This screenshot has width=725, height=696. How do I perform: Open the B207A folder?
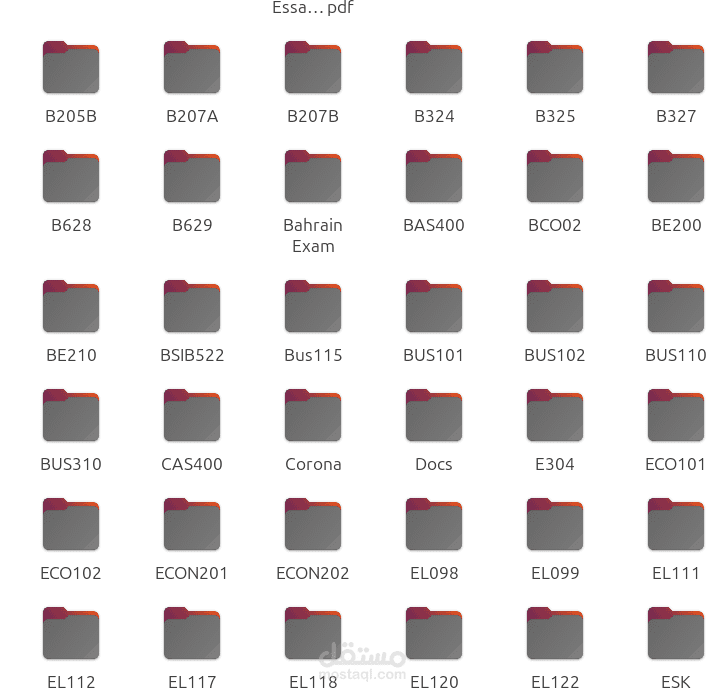click(x=192, y=68)
